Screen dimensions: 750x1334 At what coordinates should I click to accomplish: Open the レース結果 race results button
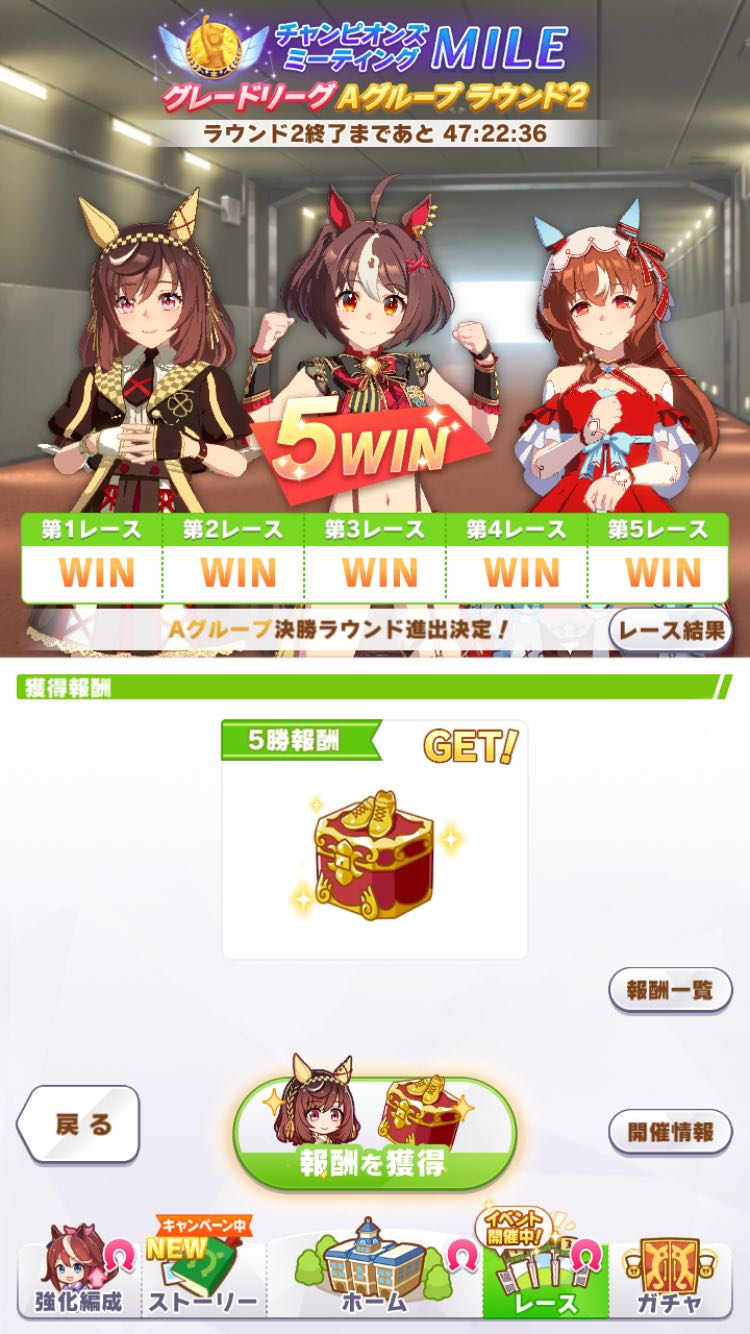point(670,630)
